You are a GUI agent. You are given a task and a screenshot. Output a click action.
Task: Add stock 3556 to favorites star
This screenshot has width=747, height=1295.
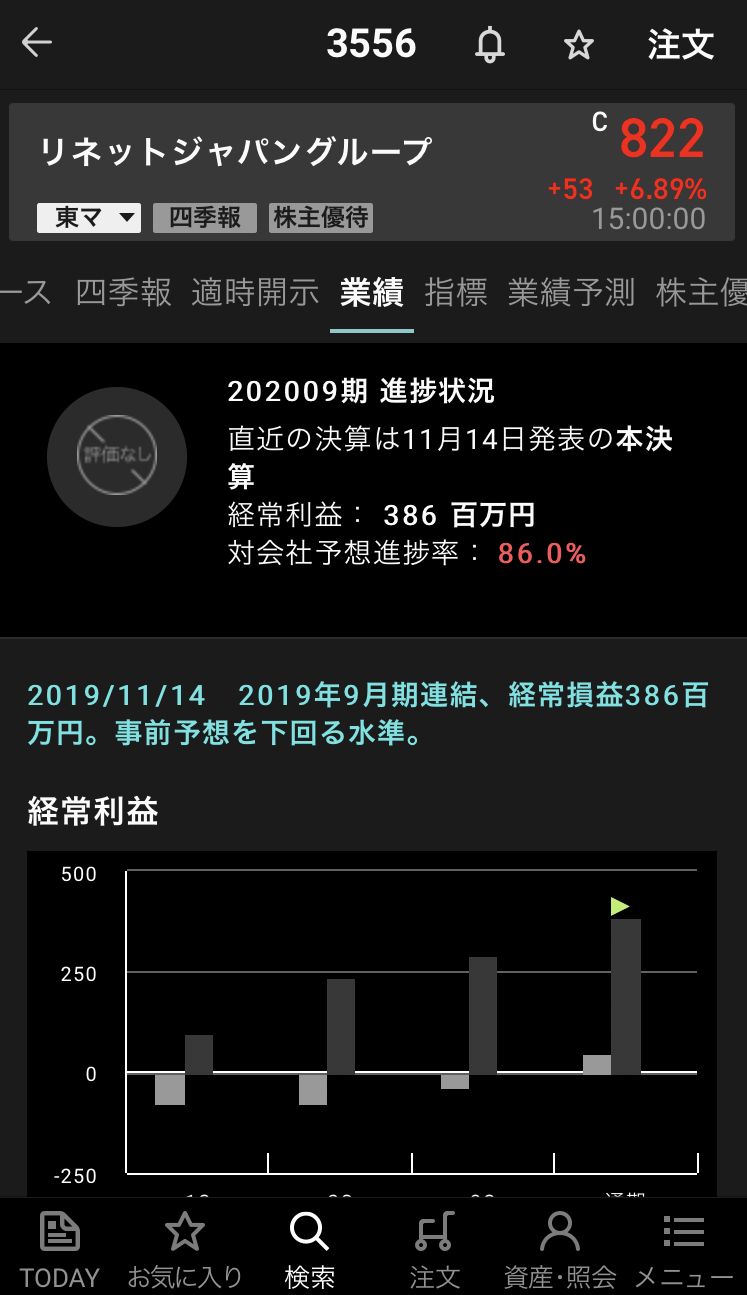[579, 45]
